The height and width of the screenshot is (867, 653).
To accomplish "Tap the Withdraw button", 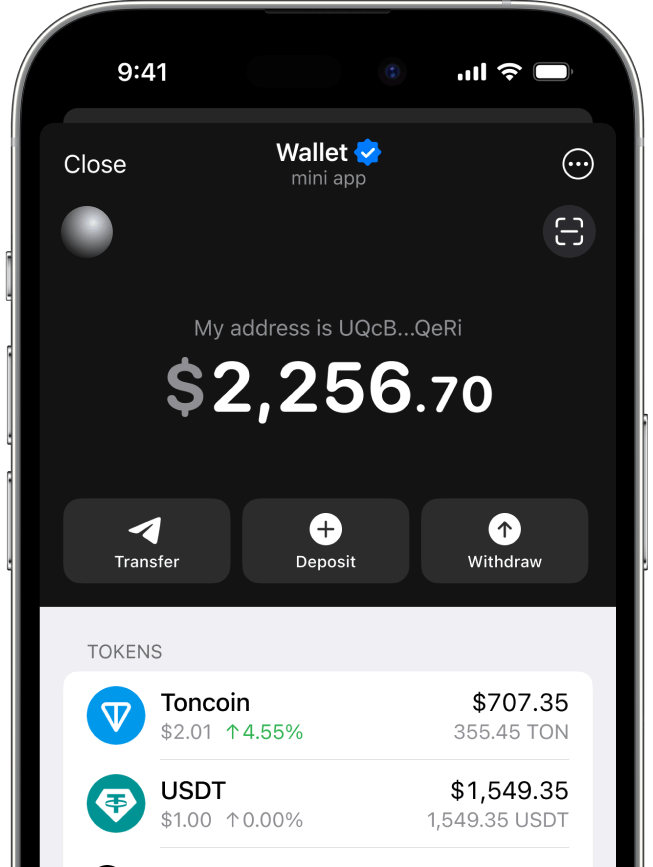I will pos(504,541).
